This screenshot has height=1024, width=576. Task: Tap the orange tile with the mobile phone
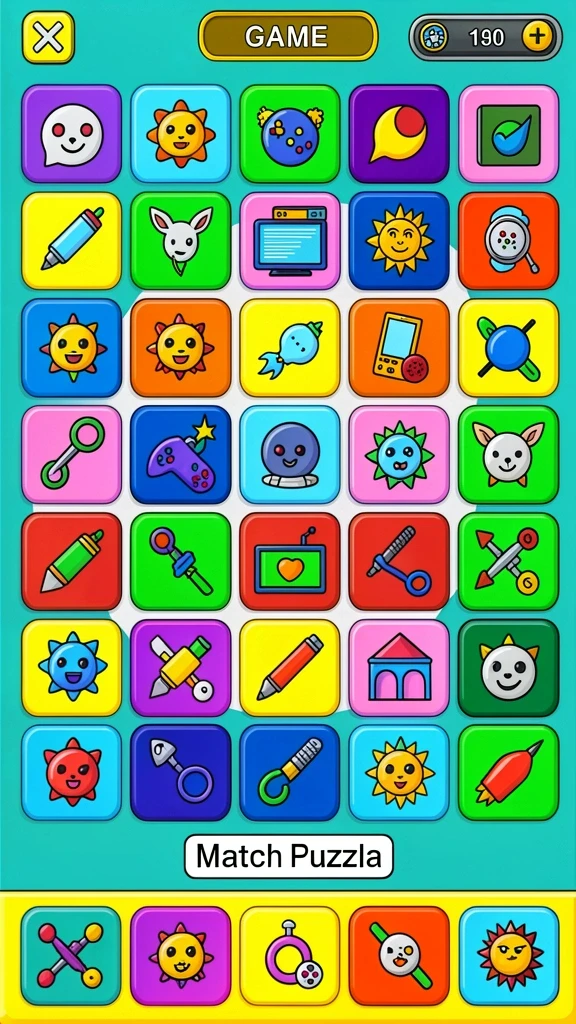pos(399,347)
